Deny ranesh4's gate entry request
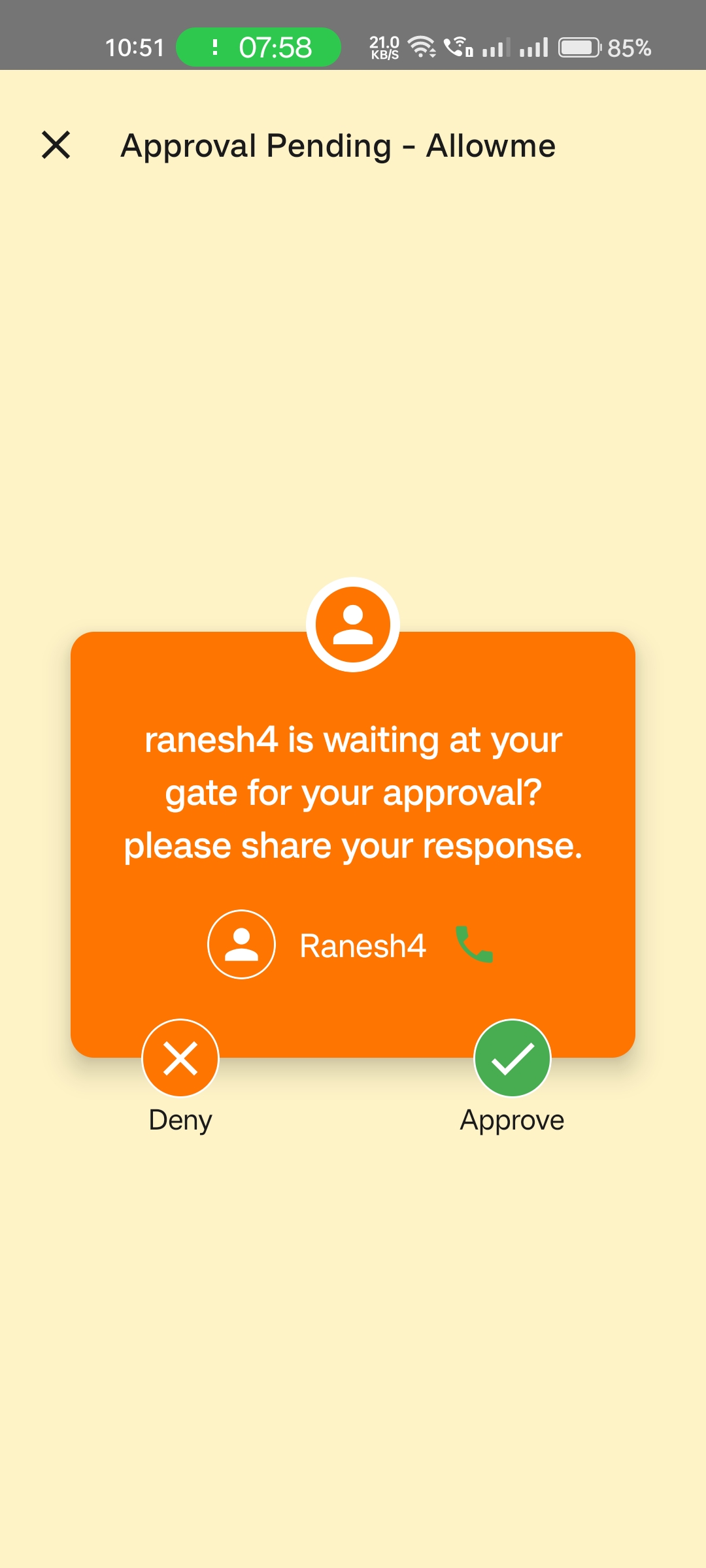Image resolution: width=706 pixels, height=1568 pixels. [x=180, y=1058]
